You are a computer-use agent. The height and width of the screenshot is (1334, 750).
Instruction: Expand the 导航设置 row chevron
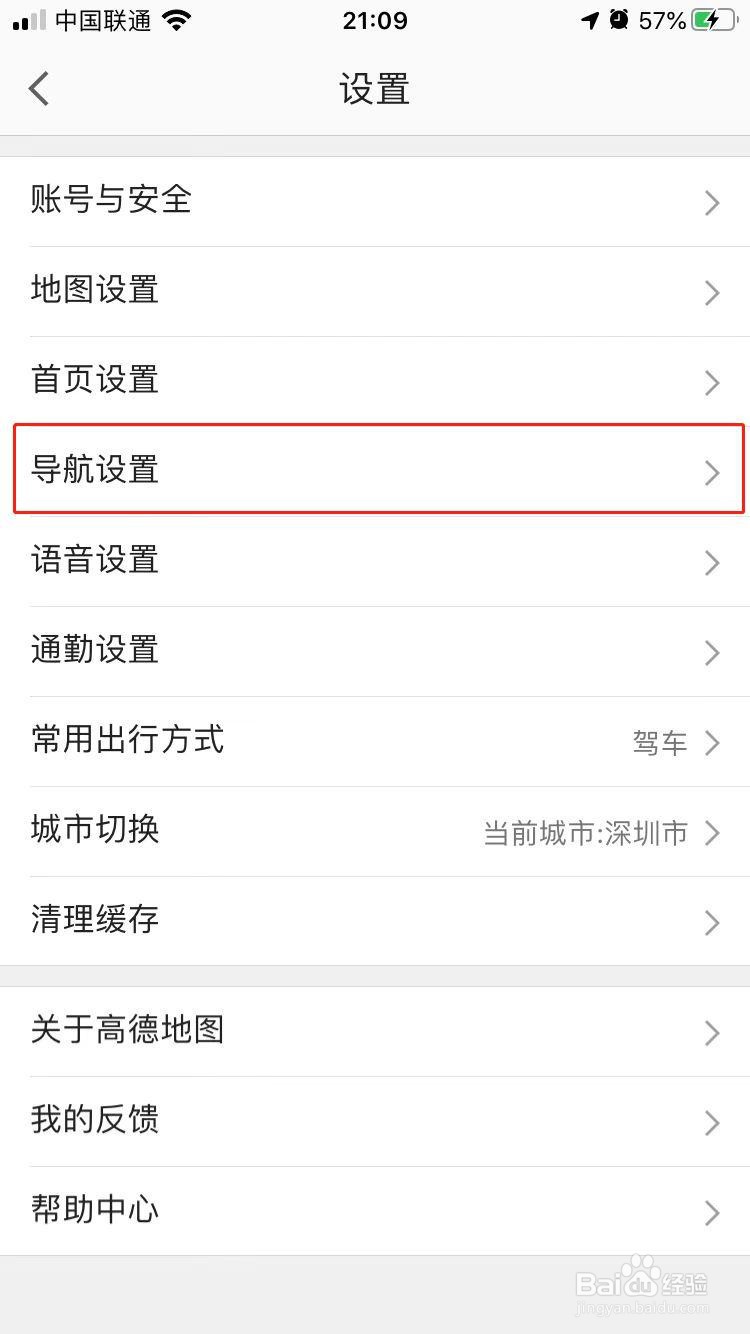coord(712,473)
